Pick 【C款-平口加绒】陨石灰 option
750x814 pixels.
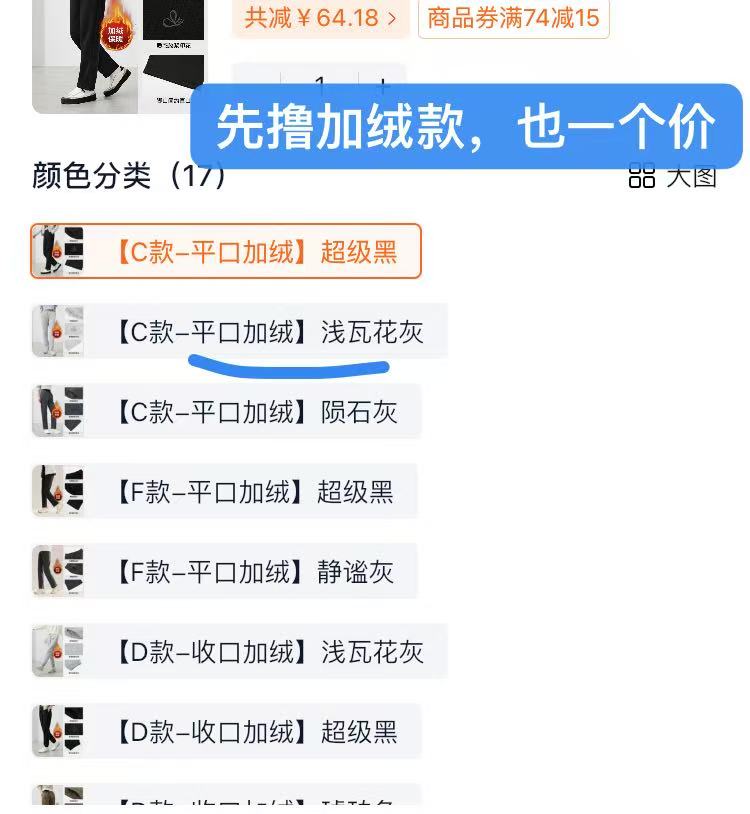tap(226, 412)
